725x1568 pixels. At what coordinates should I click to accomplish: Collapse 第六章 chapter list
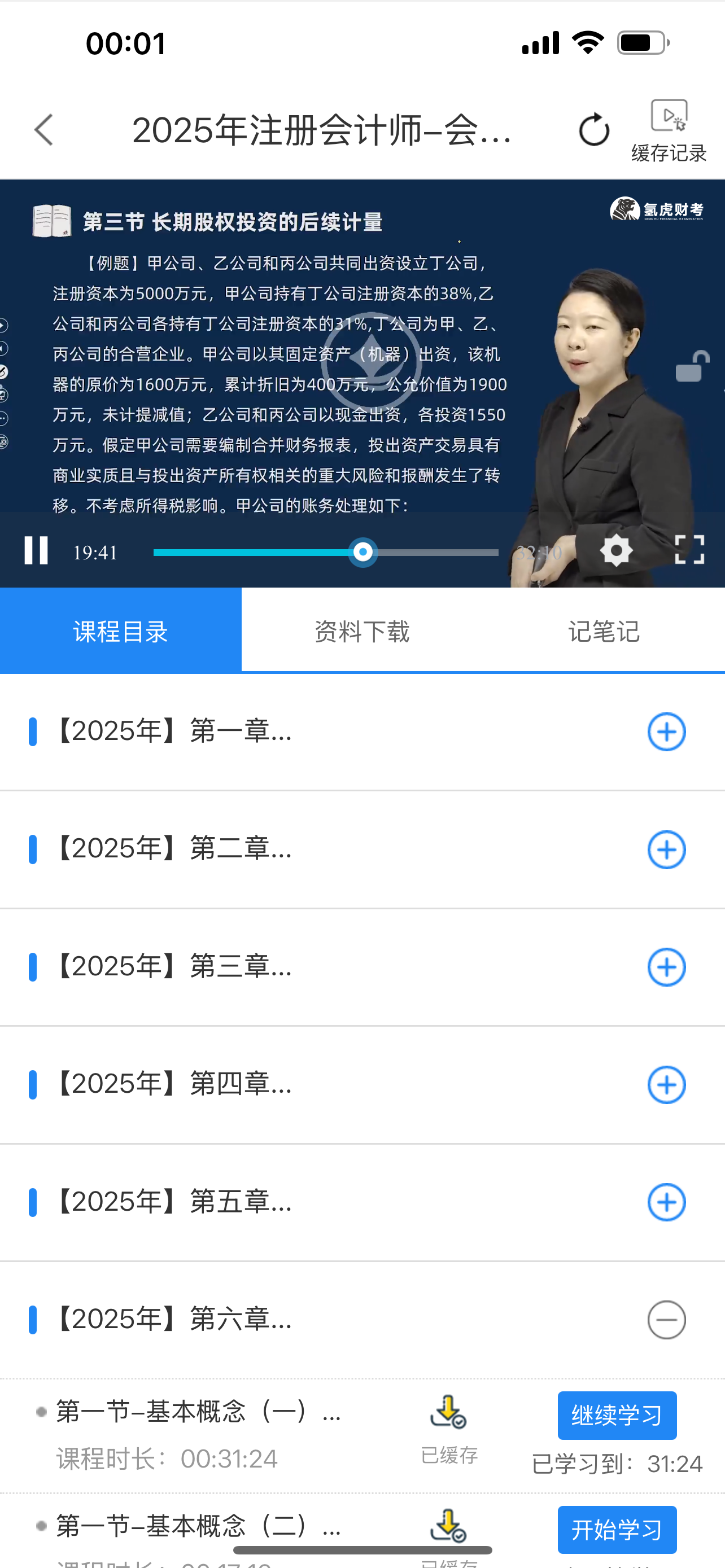[666, 1320]
